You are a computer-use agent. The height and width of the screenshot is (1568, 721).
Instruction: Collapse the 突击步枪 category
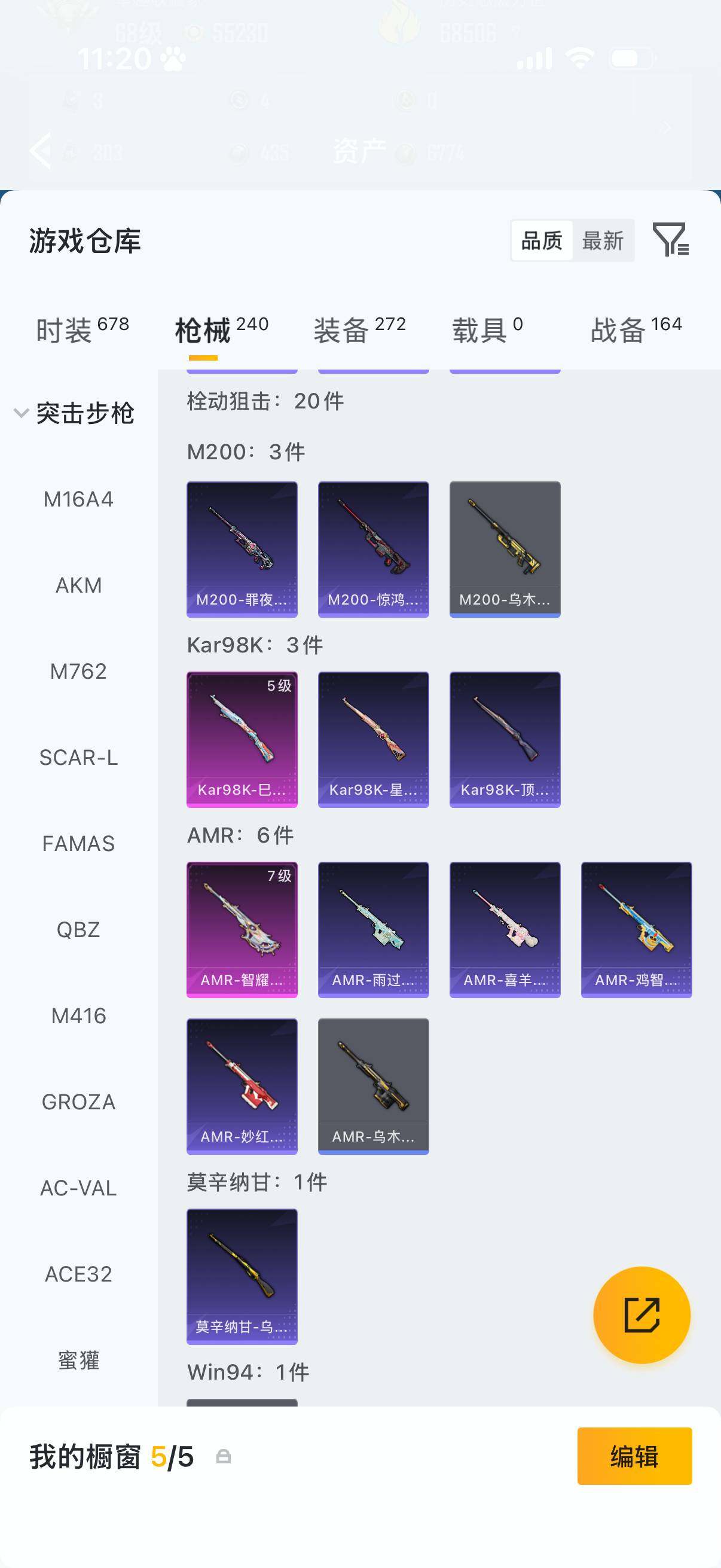tap(74, 413)
